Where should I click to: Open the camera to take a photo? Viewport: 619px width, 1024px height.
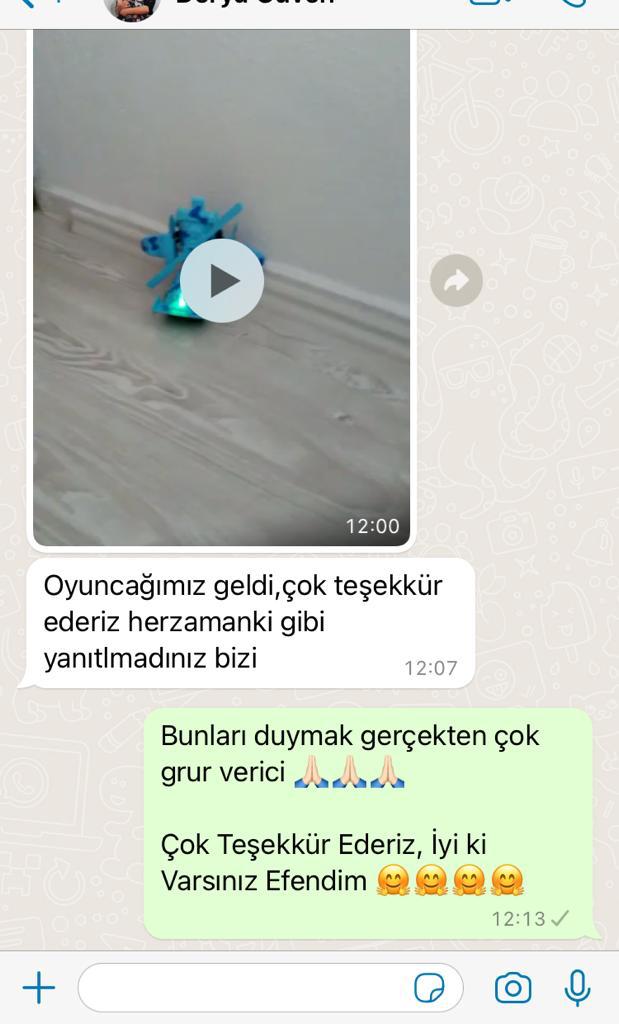[x=513, y=987]
